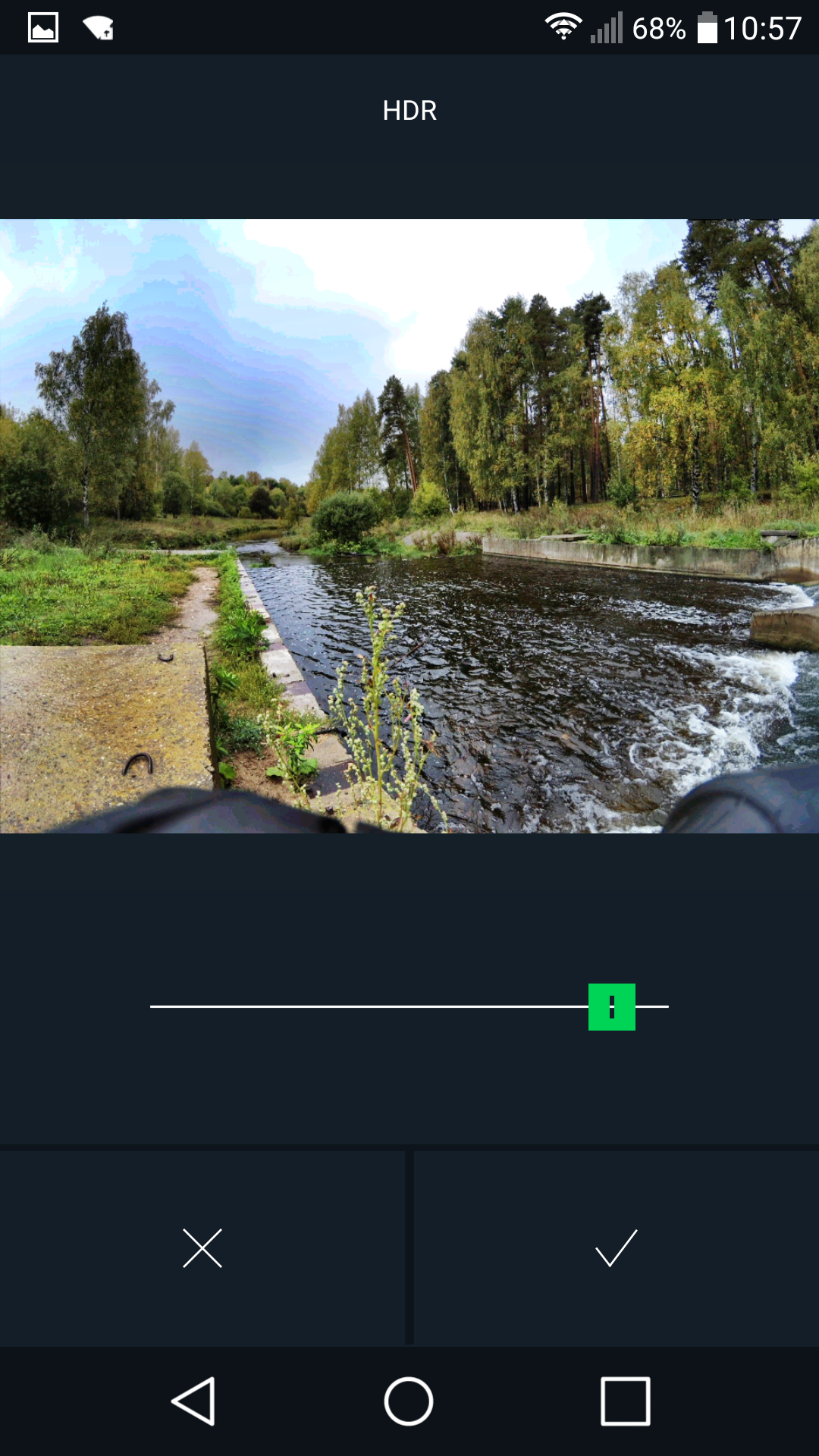The height and width of the screenshot is (1456, 819).
Task: Apply the HDR effect with the checkmark
Action: click(x=616, y=1248)
